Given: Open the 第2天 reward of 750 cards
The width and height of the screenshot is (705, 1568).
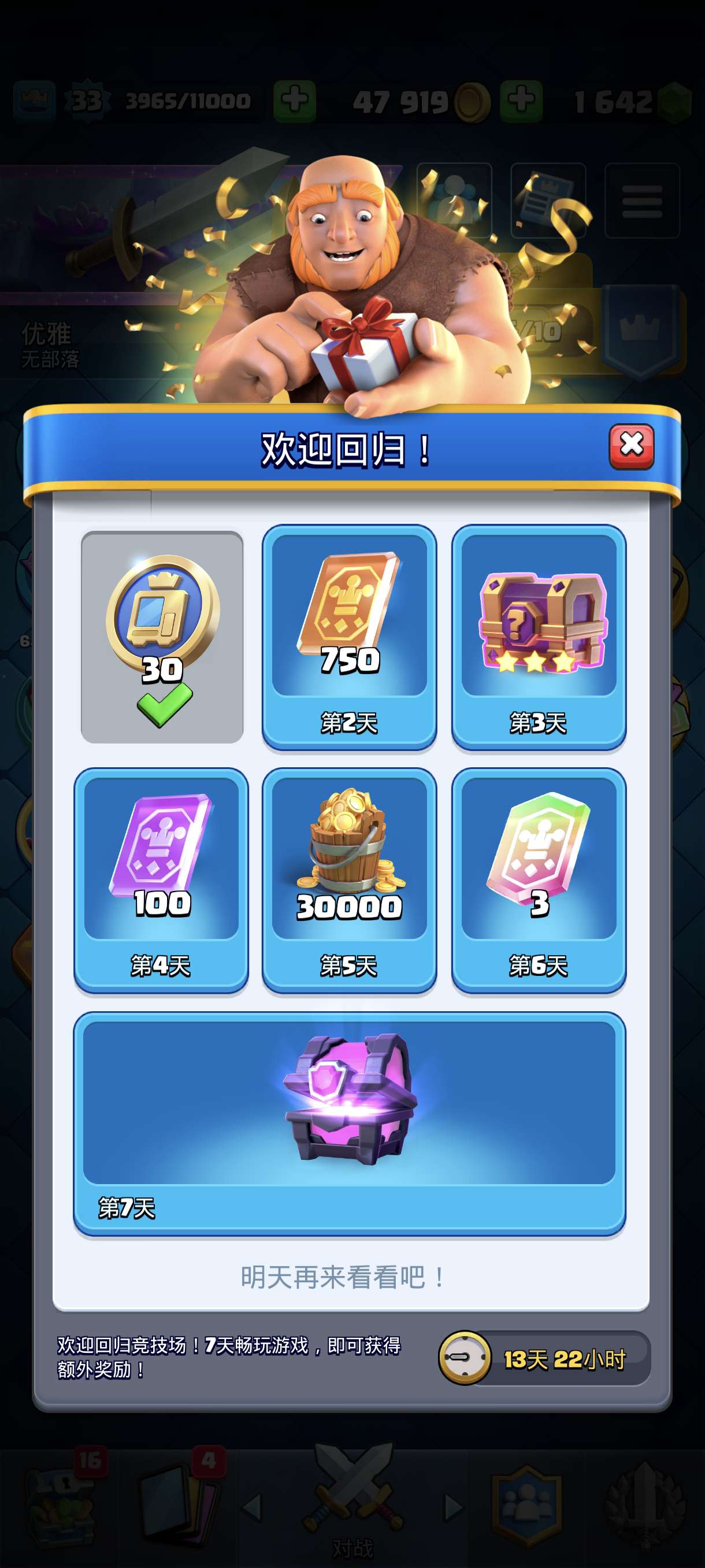Looking at the screenshot, I should [x=349, y=636].
